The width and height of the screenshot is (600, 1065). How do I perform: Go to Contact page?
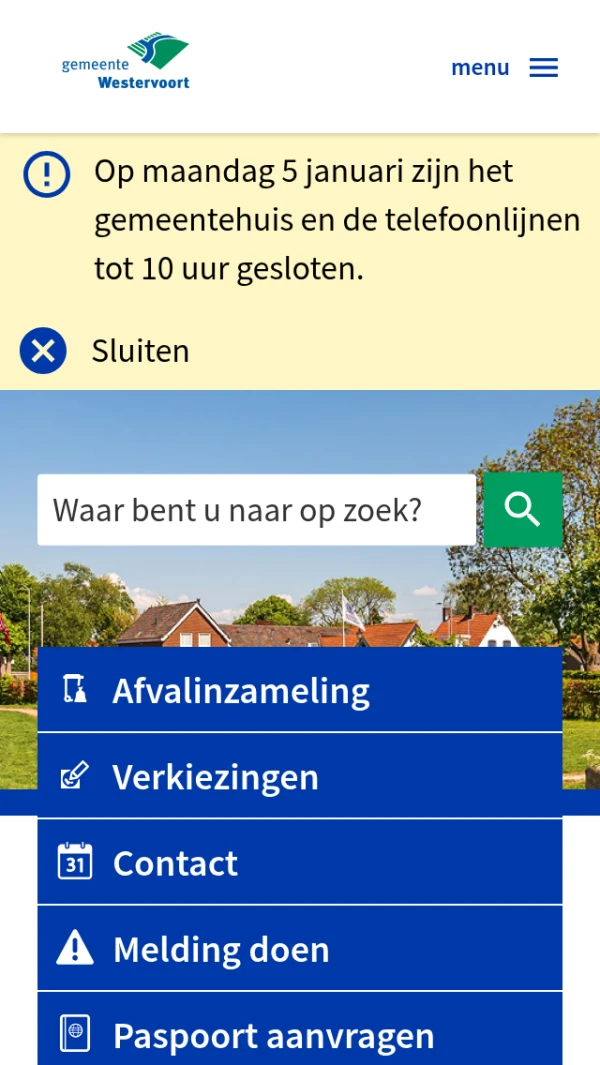(300, 862)
